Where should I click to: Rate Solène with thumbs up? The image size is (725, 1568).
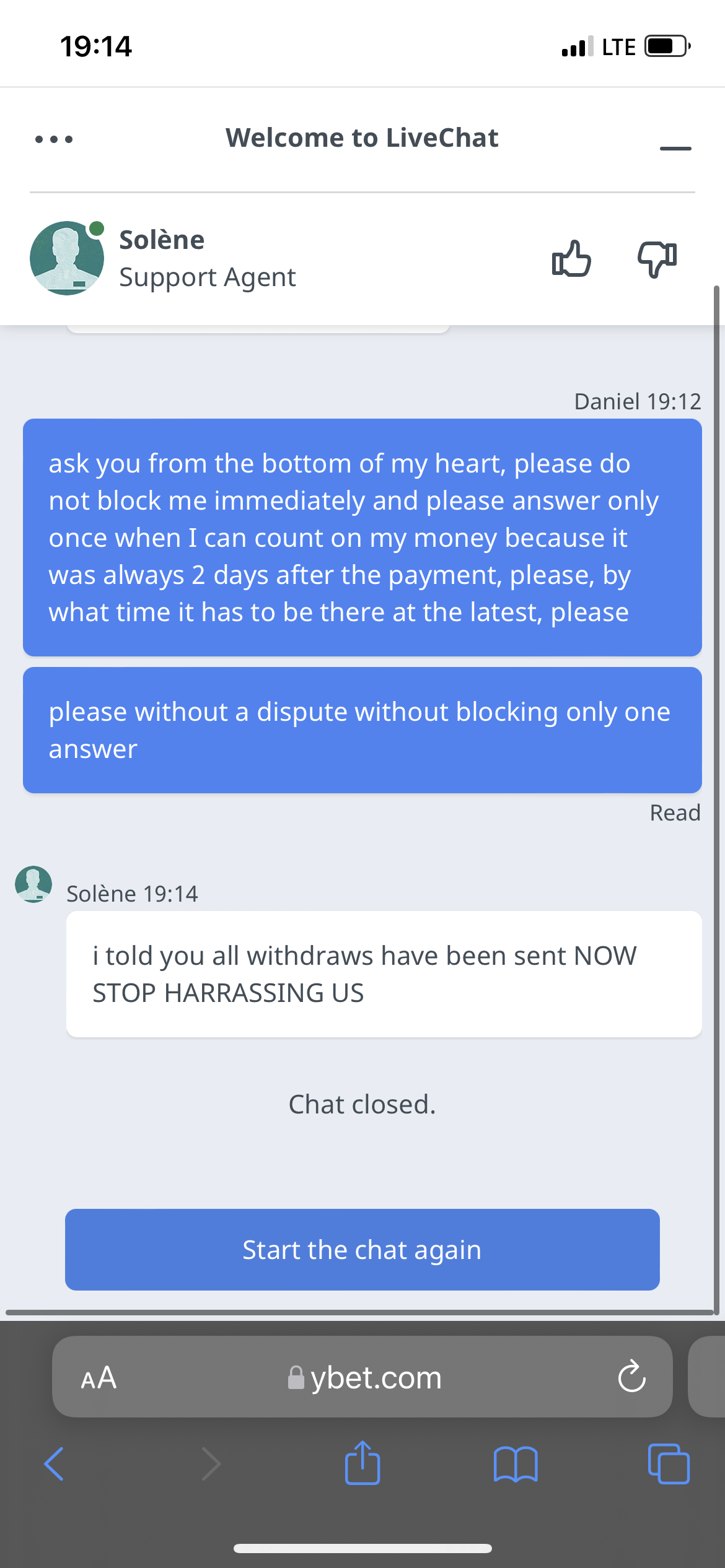571,258
